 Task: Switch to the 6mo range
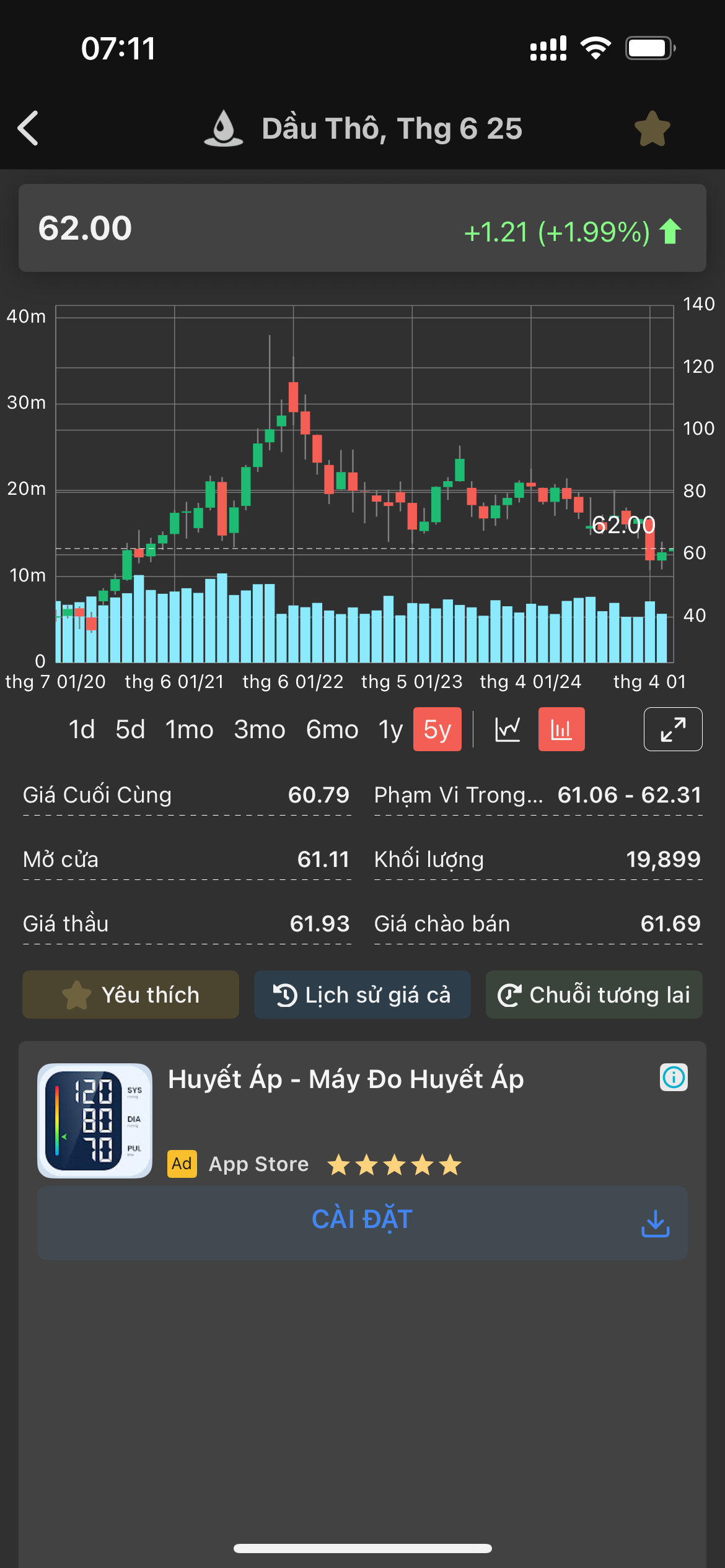click(x=332, y=730)
